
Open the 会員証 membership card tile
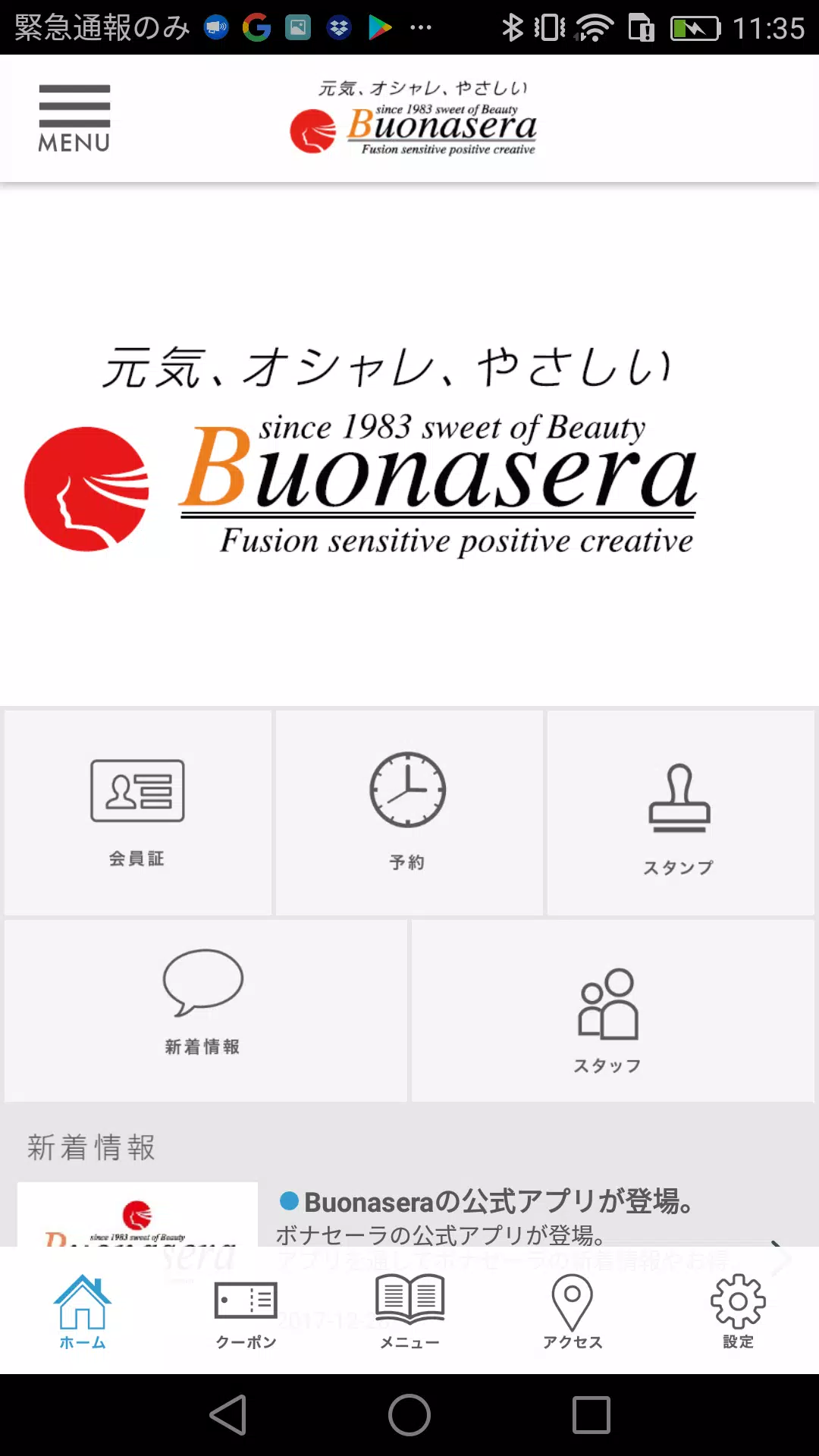pyautogui.click(x=137, y=812)
